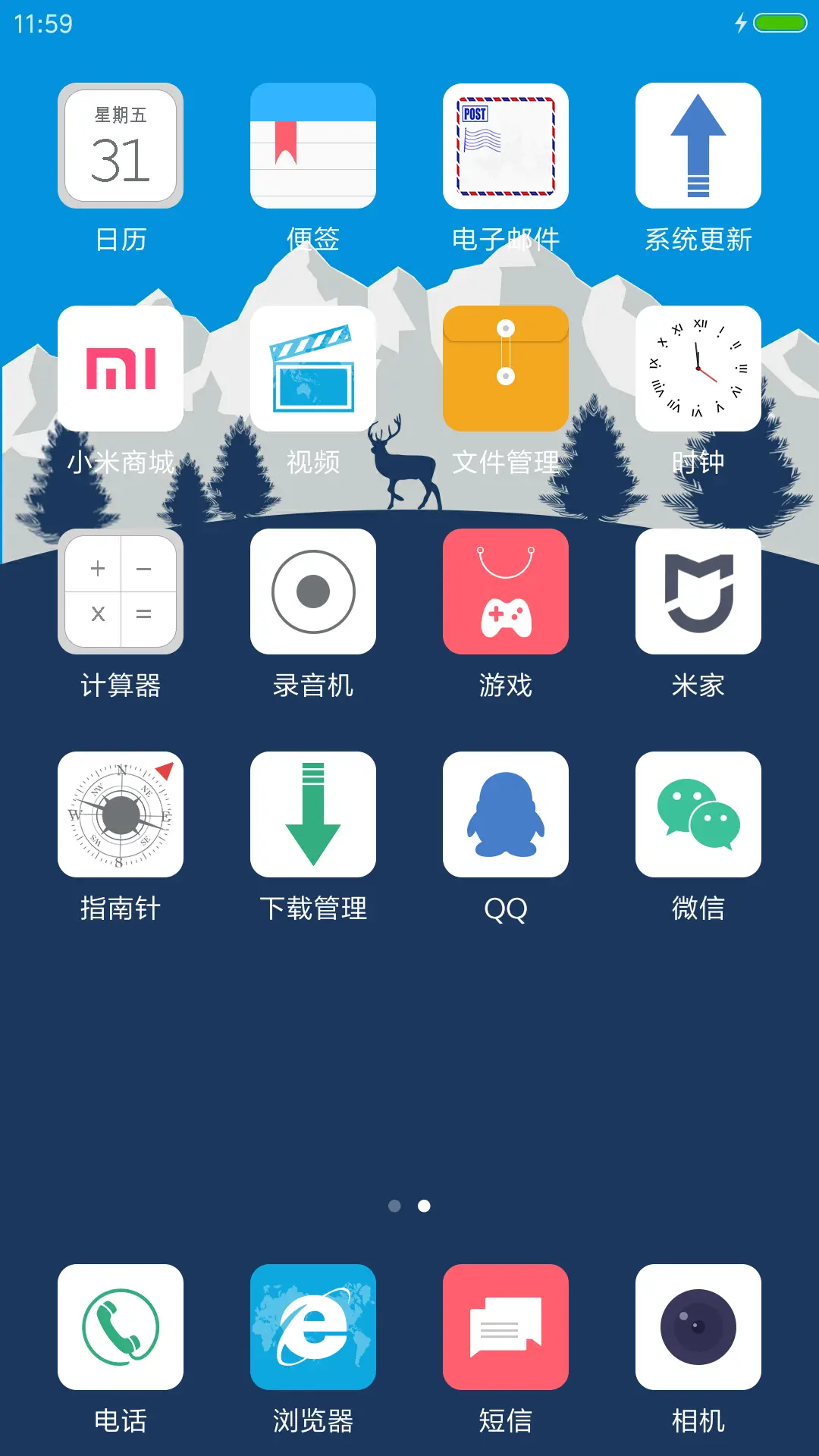The width and height of the screenshot is (819, 1456).
Task: Open 电子邮件 email app
Action: point(505,146)
